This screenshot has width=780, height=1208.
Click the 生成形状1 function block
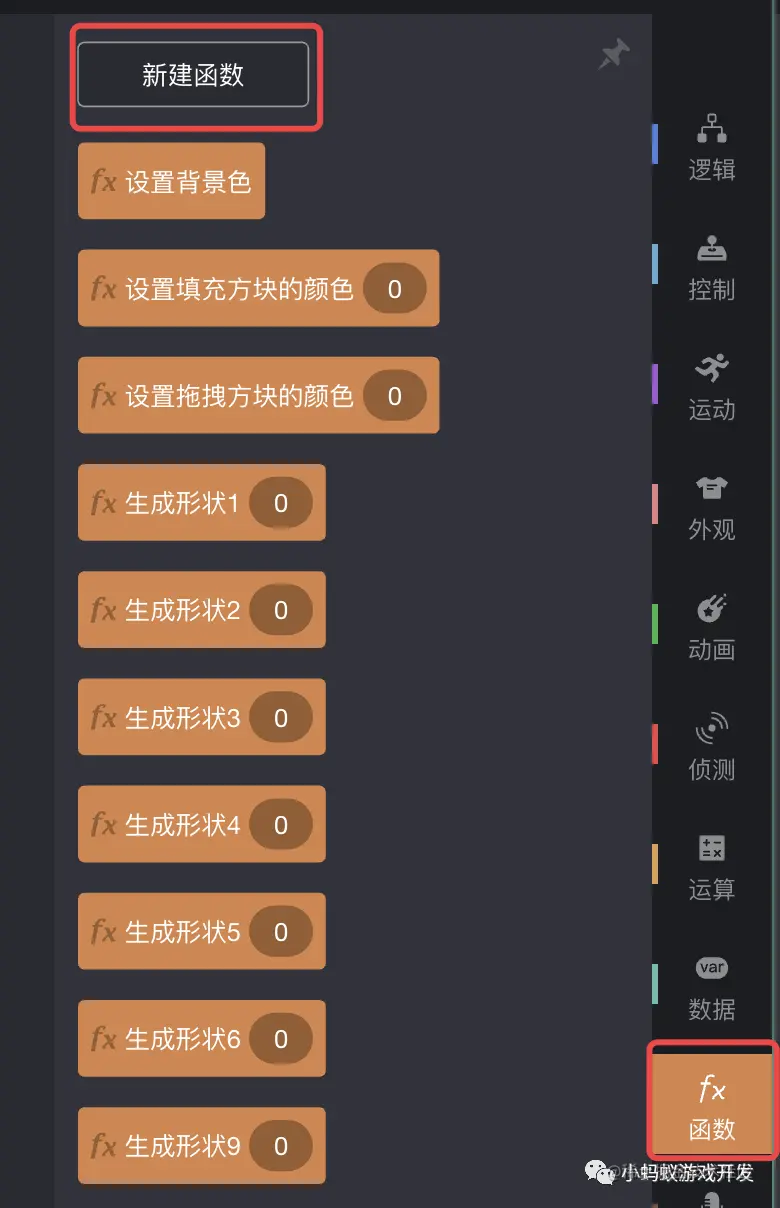pyautogui.click(x=201, y=502)
